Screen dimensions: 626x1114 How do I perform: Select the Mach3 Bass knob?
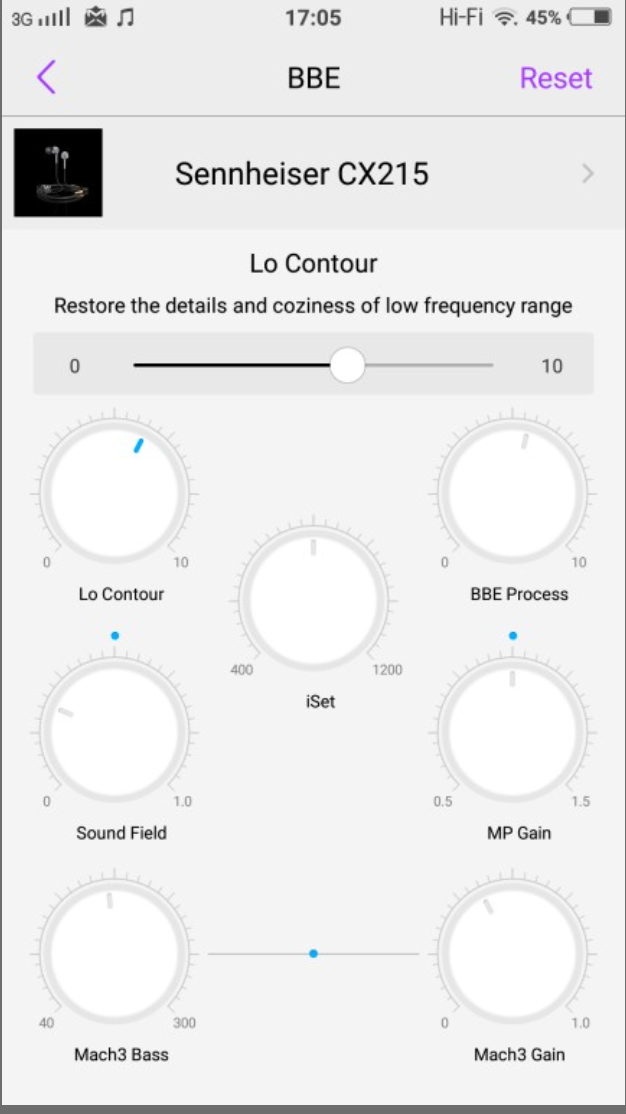114,955
